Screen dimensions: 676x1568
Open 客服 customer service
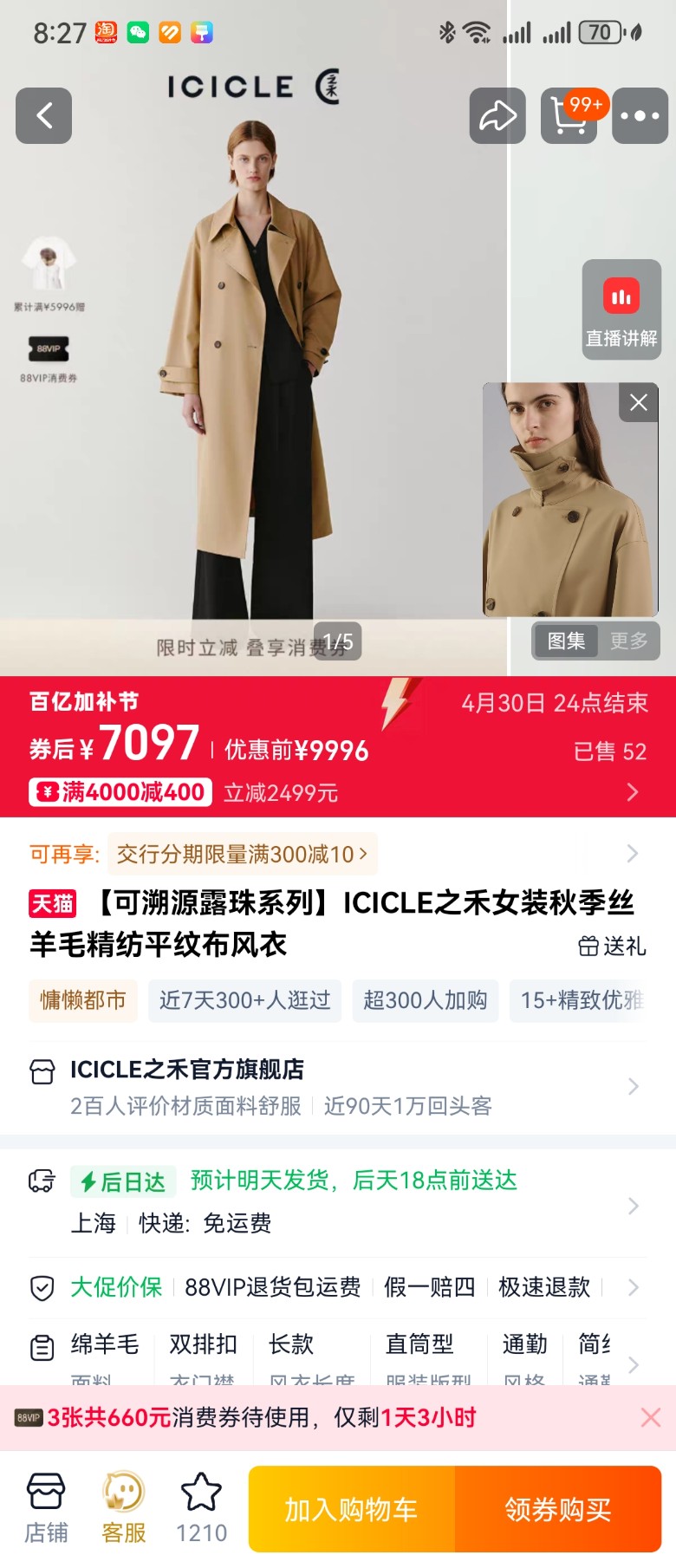[x=124, y=1509]
